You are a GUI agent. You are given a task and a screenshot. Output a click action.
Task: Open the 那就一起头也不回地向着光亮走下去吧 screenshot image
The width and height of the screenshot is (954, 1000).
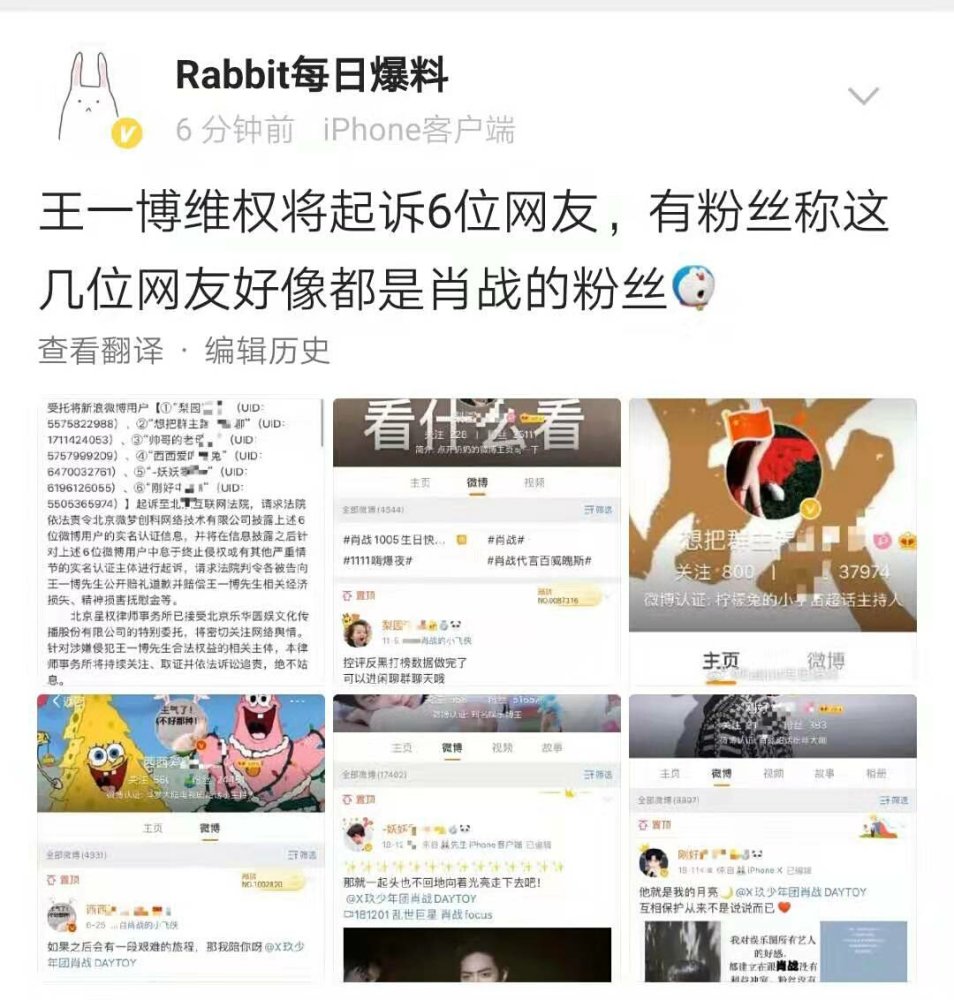click(x=476, y=838)
